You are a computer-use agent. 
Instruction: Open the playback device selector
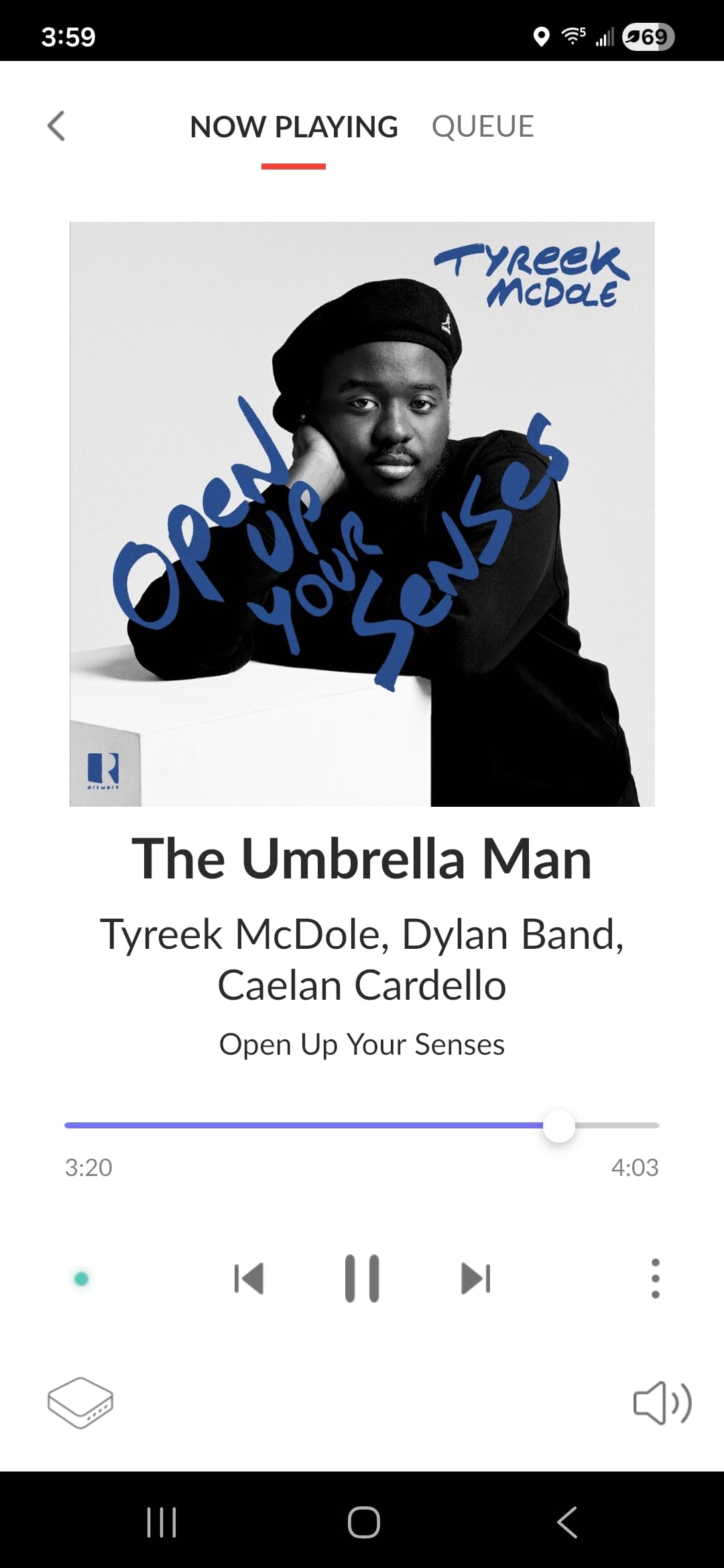[80, 1402]
